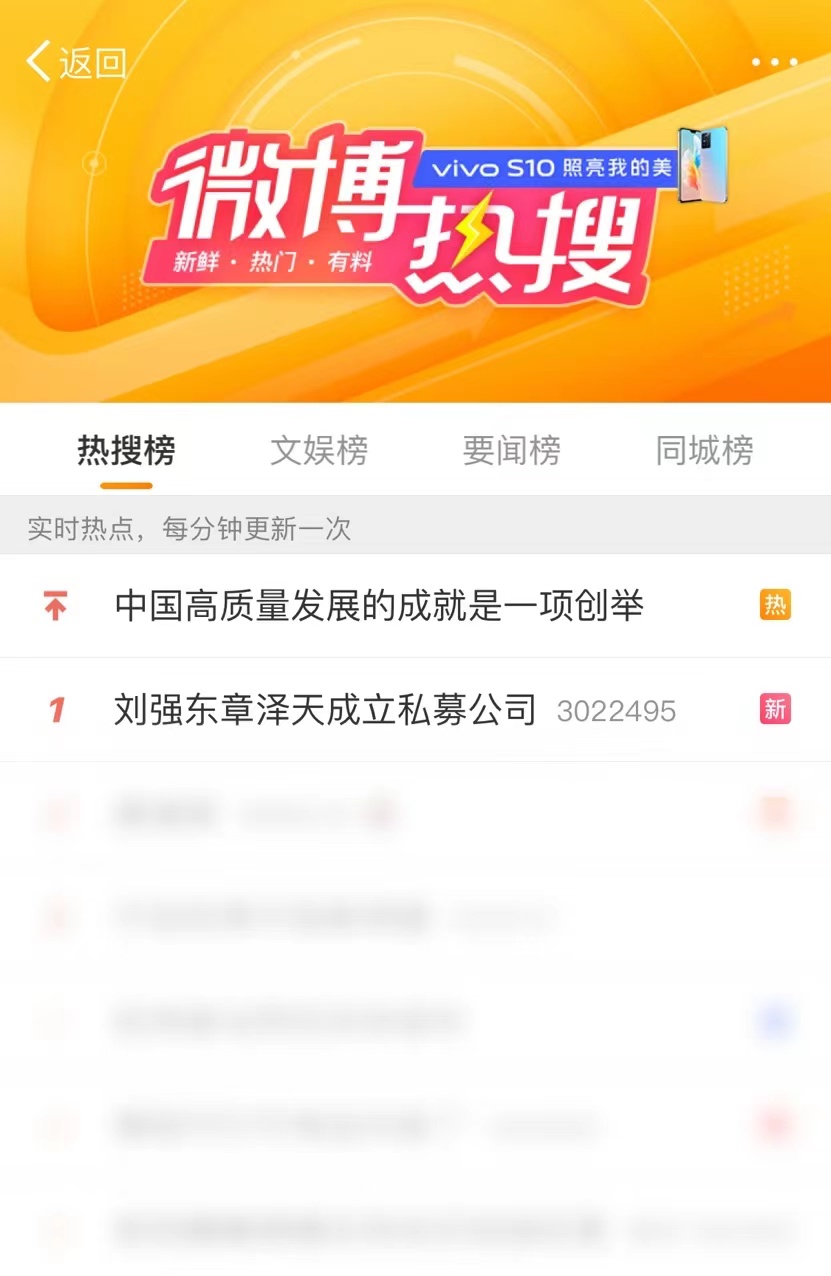831x1276 pixels.
Task: Switch to the 同城榜 tab
Action: pos(704,451)
